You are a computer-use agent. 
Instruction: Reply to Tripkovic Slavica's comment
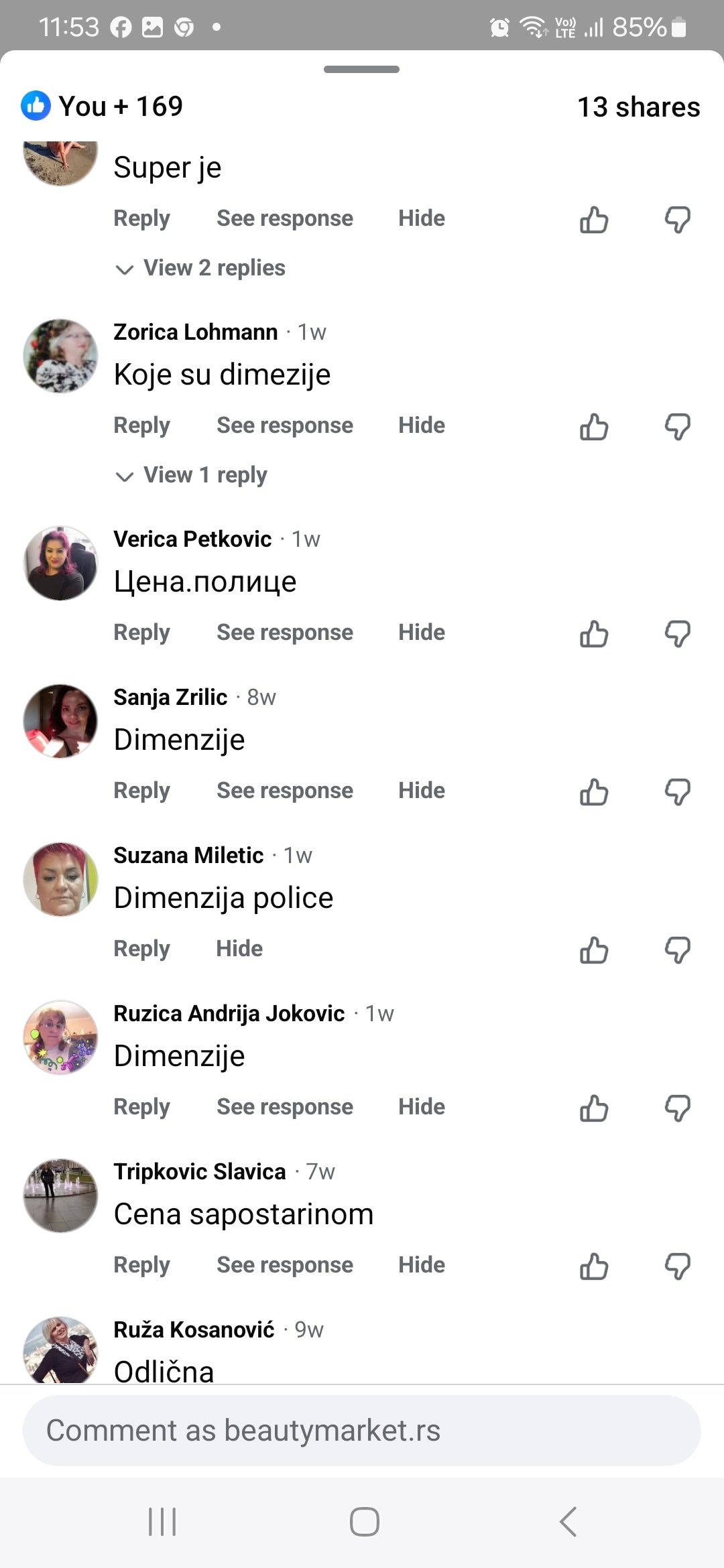pyautogui.click(x=141, y=1265)
